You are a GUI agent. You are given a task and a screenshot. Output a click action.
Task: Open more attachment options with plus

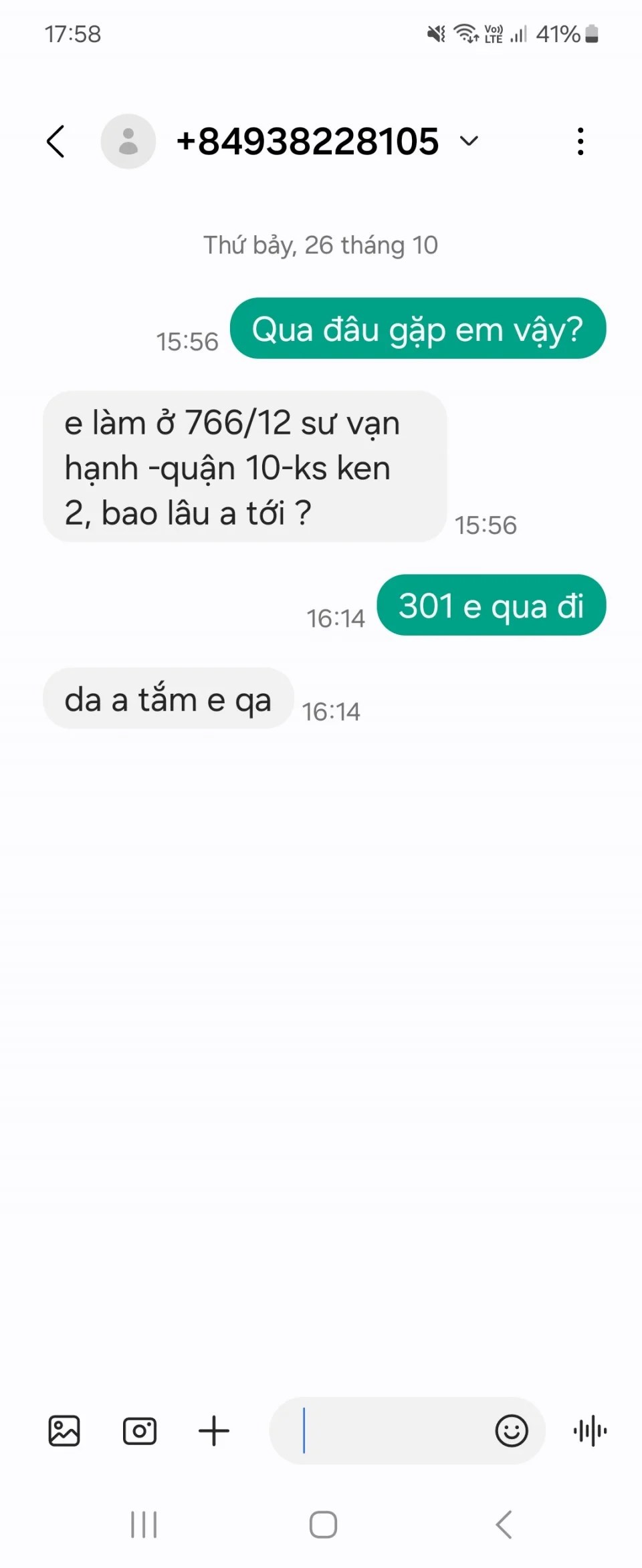214,1431
